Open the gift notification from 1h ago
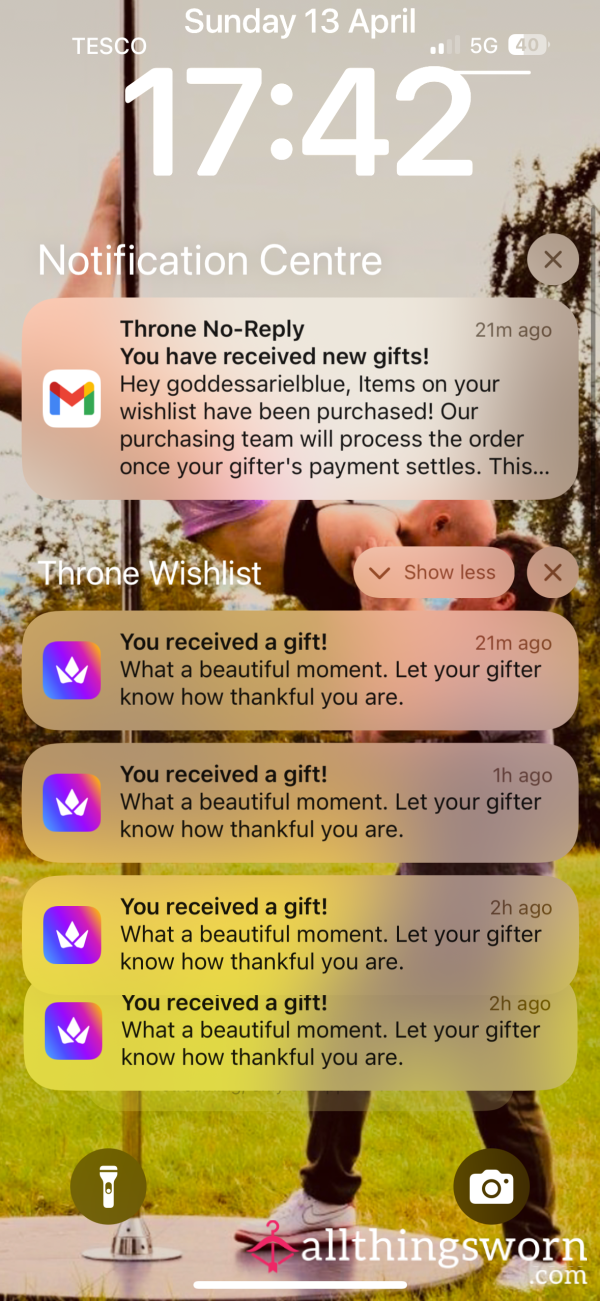This screenshot has height=1301, width=600. (300, 802)
